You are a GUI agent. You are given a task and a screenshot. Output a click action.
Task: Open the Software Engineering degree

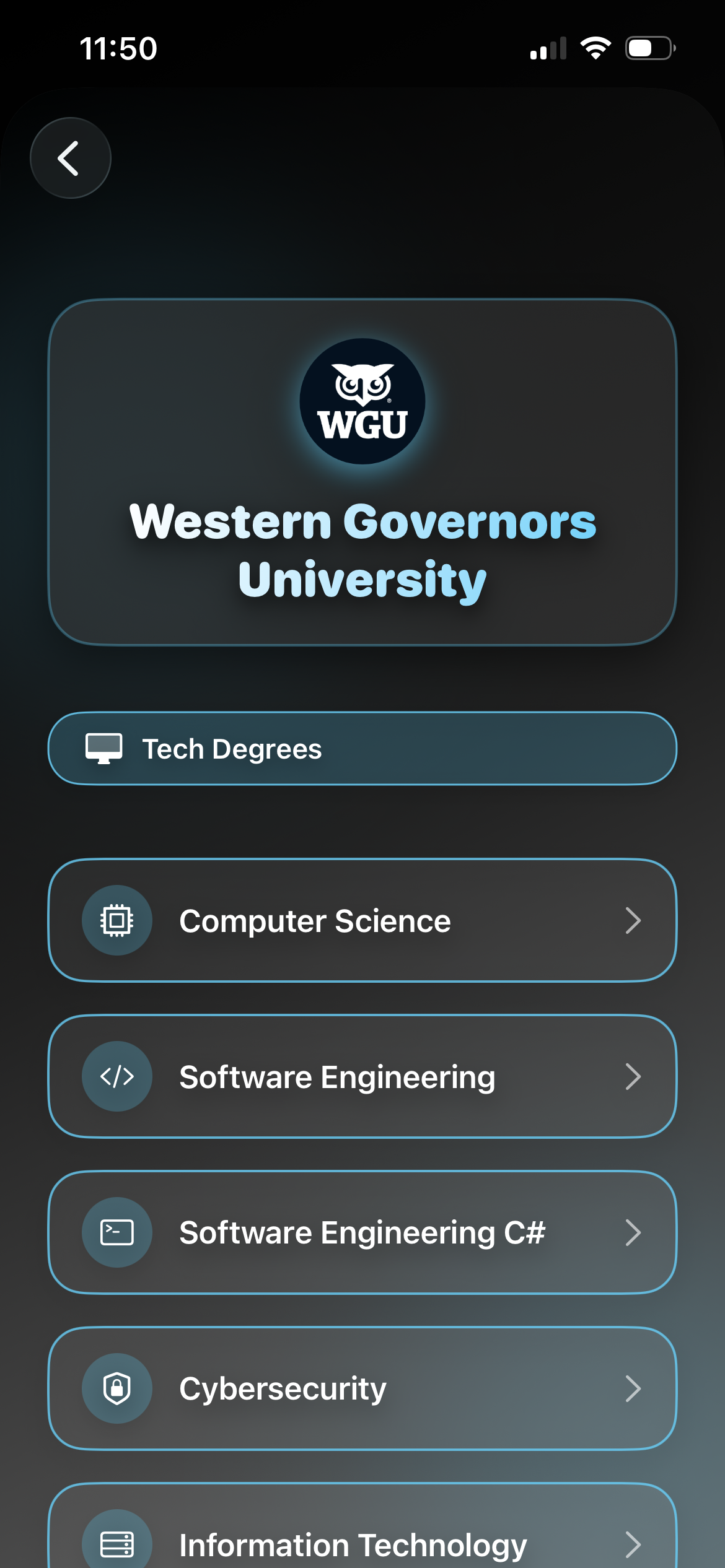[x=362, y=1076]
